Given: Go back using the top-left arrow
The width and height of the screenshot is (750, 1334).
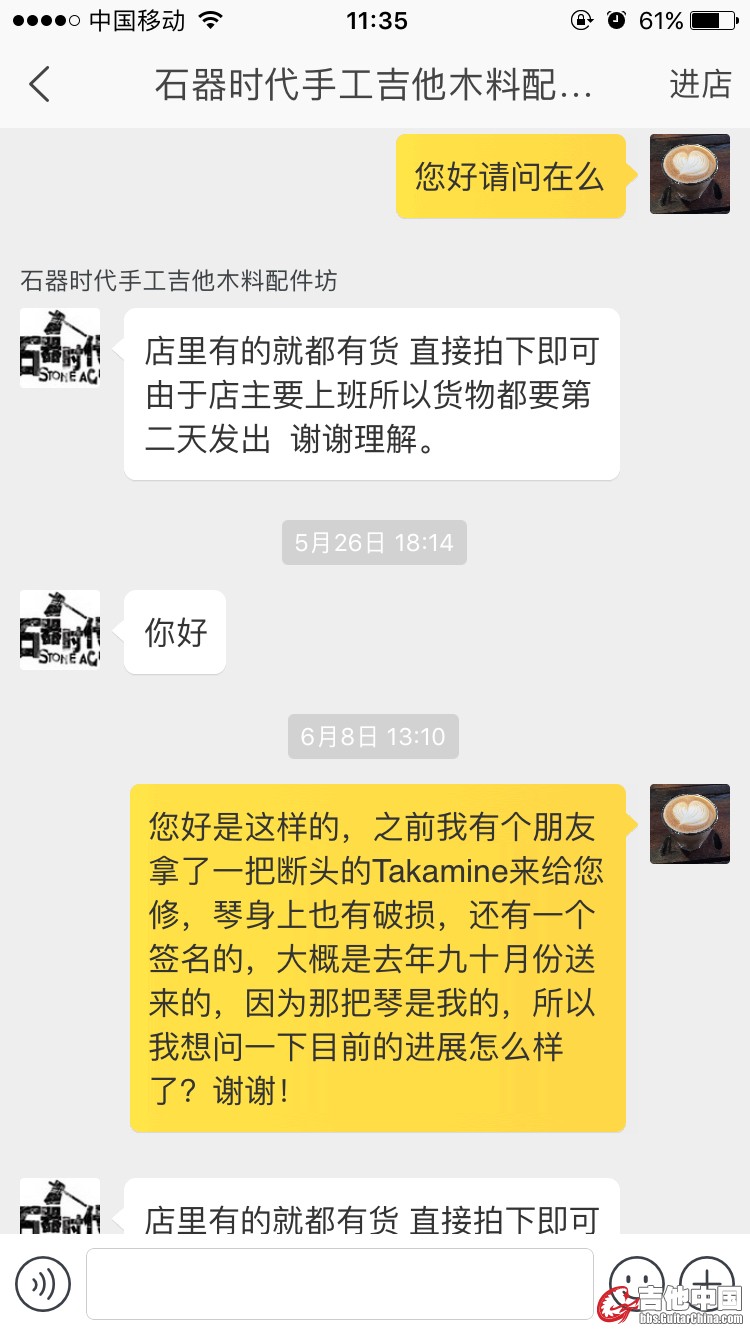Looking at the screenshot, I should [x=40, y=85].
